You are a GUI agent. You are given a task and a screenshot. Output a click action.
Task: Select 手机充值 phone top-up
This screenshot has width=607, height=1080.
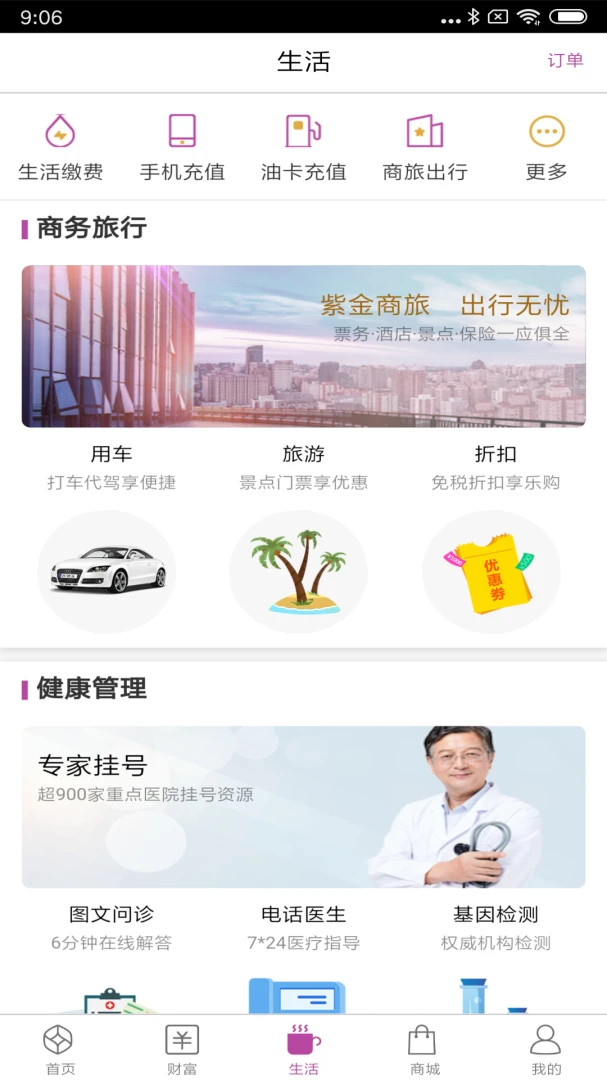(x=182, y=147)
